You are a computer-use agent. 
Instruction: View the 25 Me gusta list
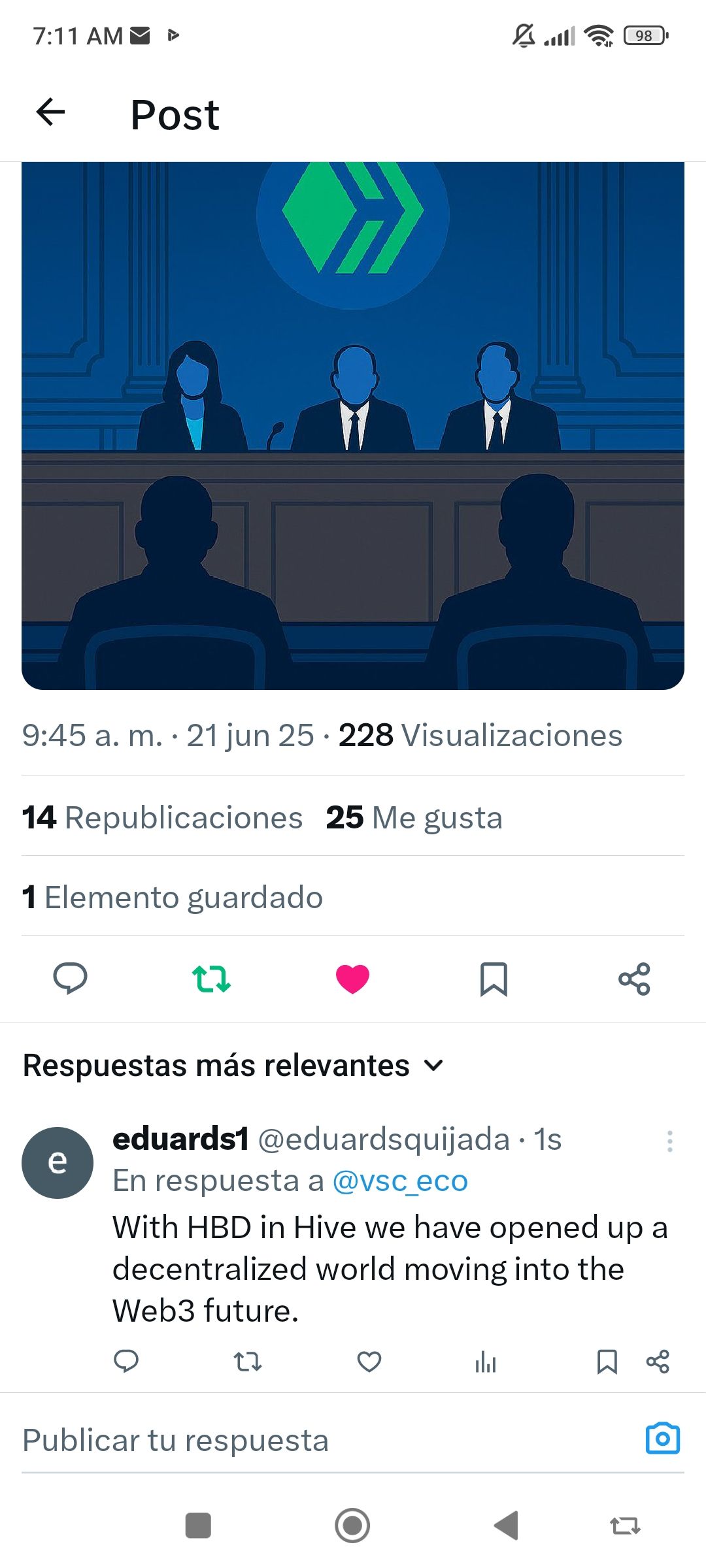(414, 817)
